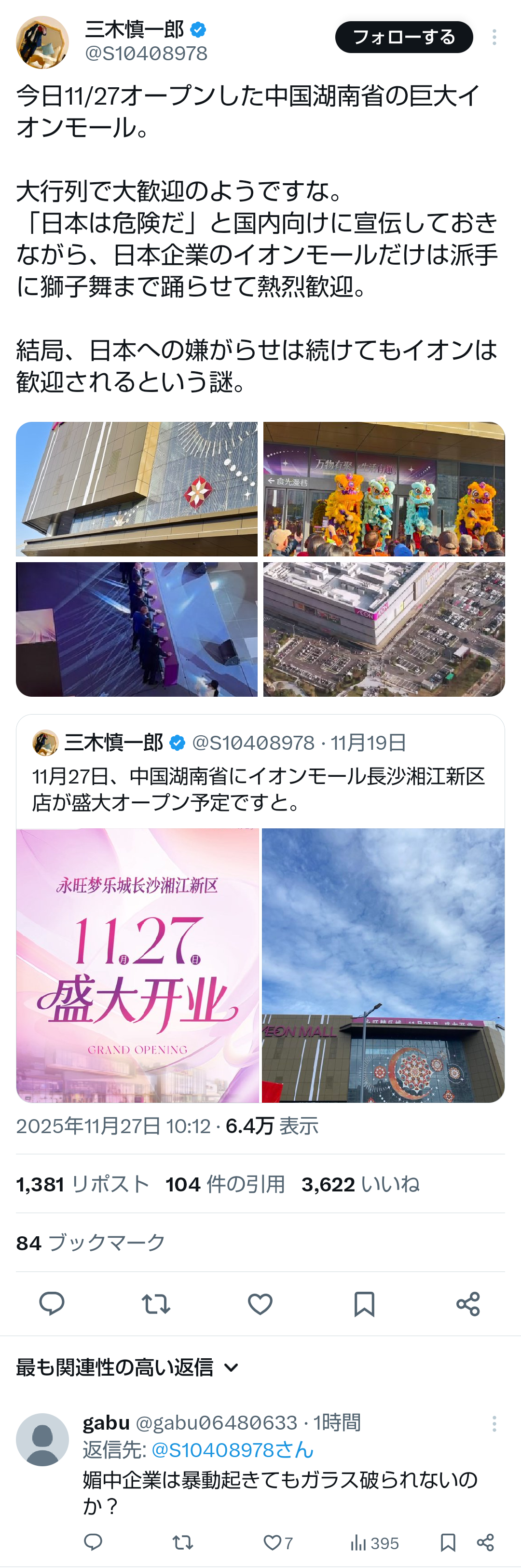Open the gold building facade photo
Viewport: 521px width, 1568px height.
pos(137,489)
